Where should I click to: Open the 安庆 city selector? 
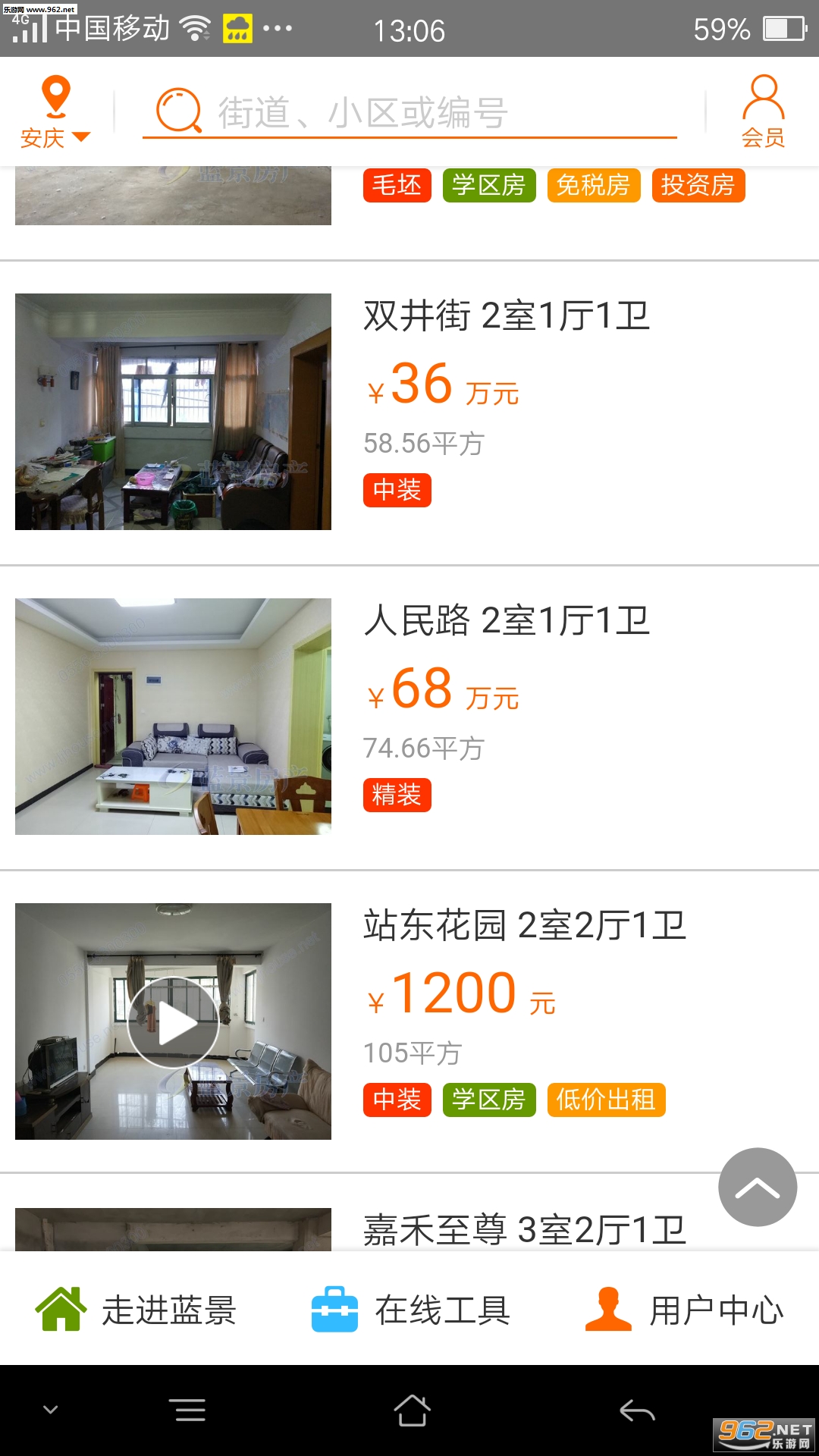(x=55, y=111)
